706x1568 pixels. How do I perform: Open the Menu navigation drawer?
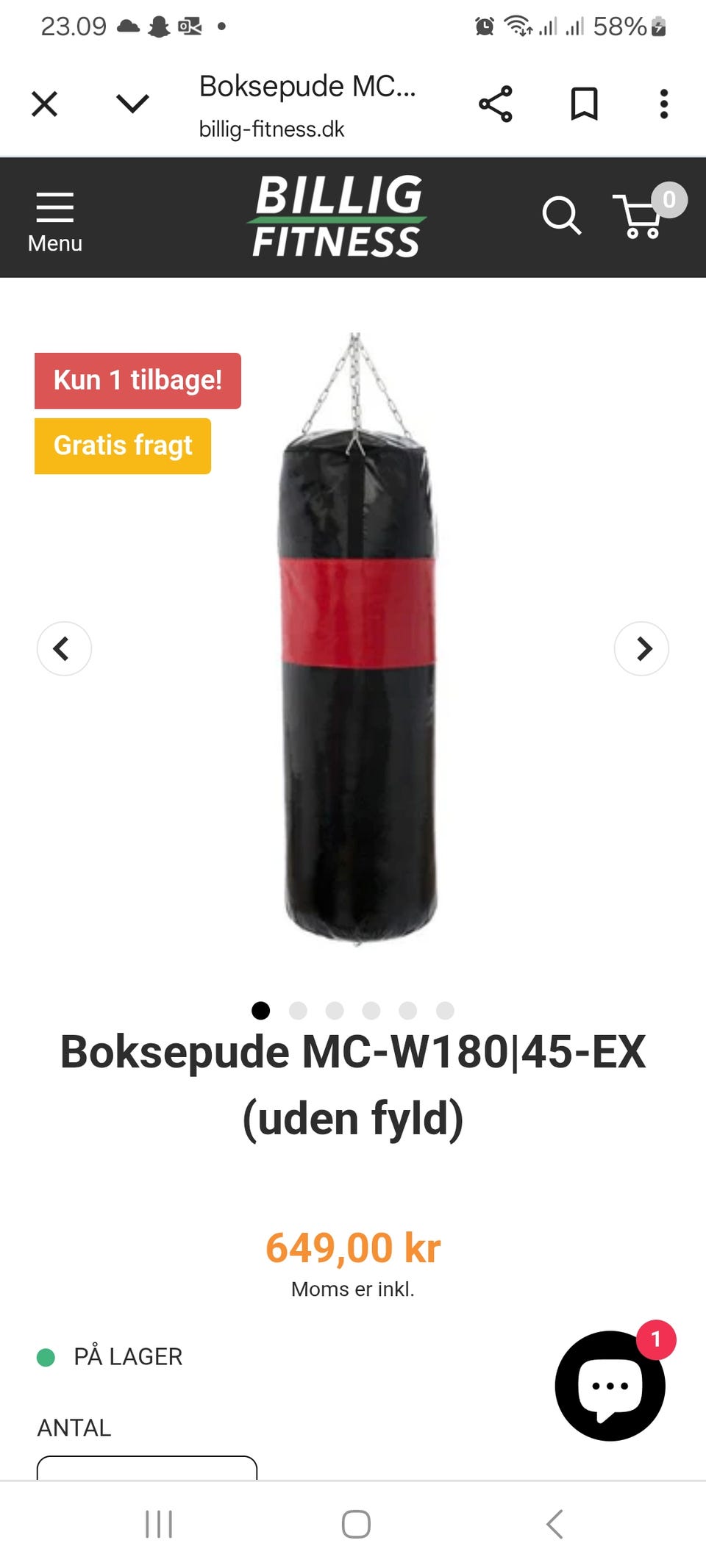tap(54, 217)
